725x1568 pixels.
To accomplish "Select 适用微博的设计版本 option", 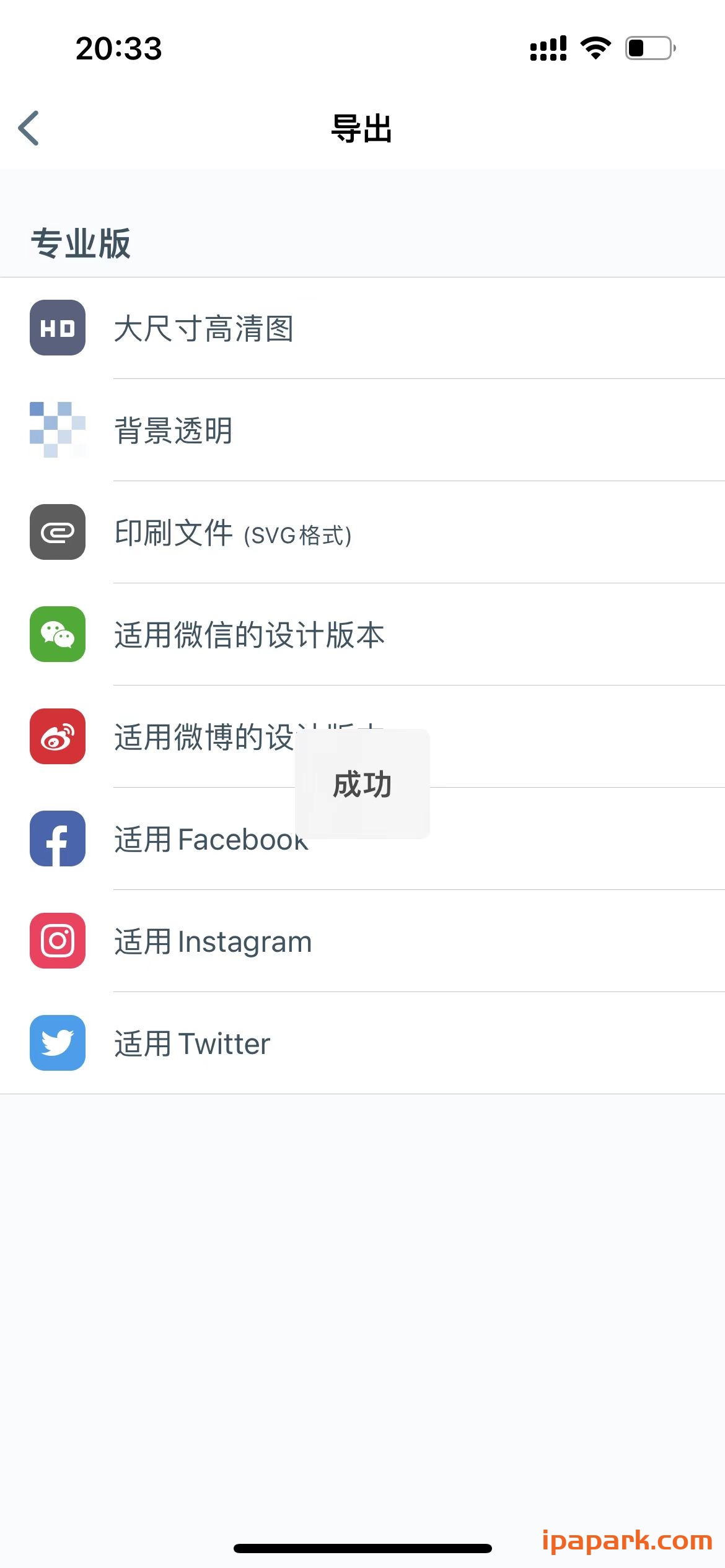I will tap(249, 738).
